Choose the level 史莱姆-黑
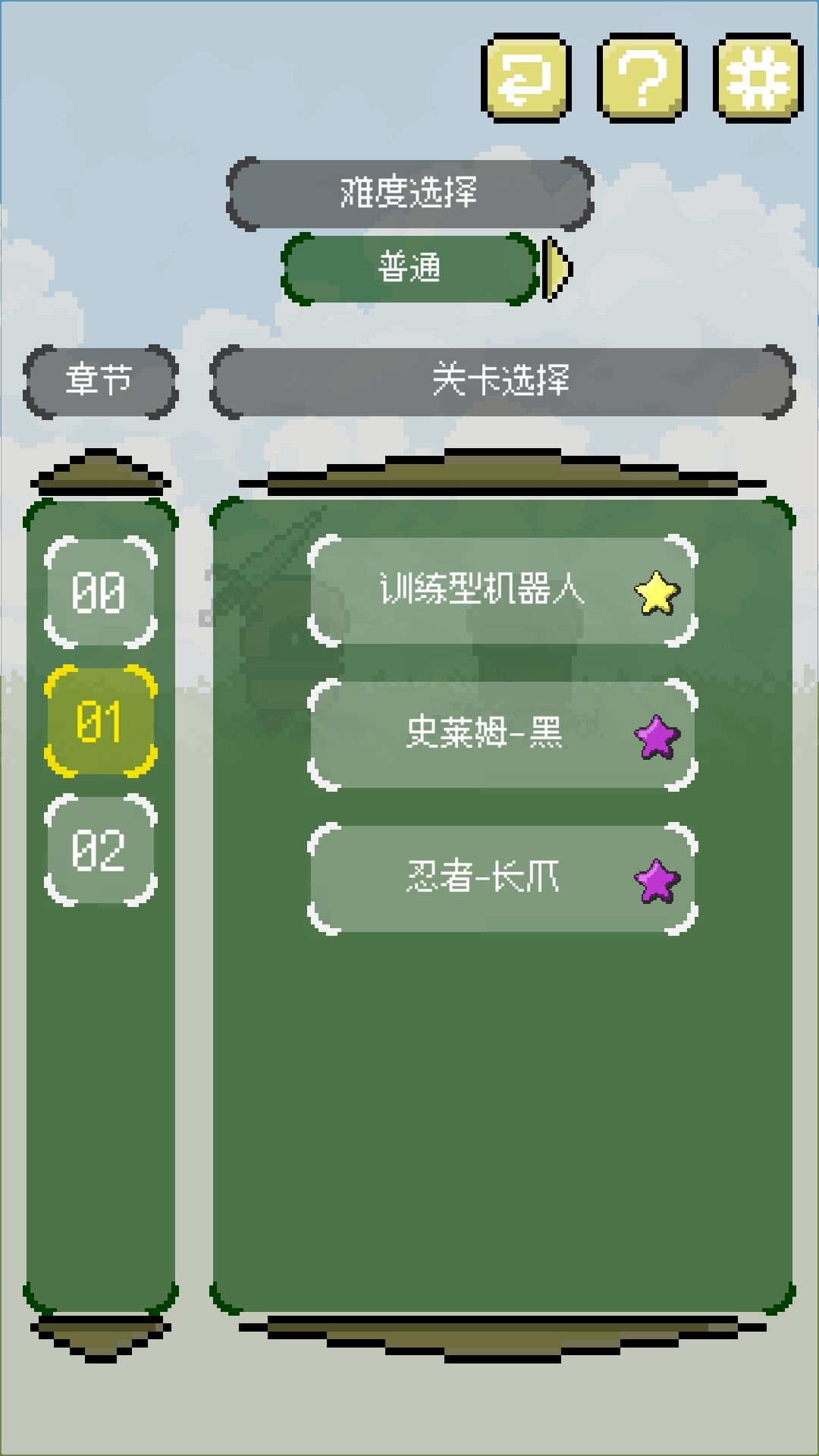 pyautogui.click(x=503, y=735)
